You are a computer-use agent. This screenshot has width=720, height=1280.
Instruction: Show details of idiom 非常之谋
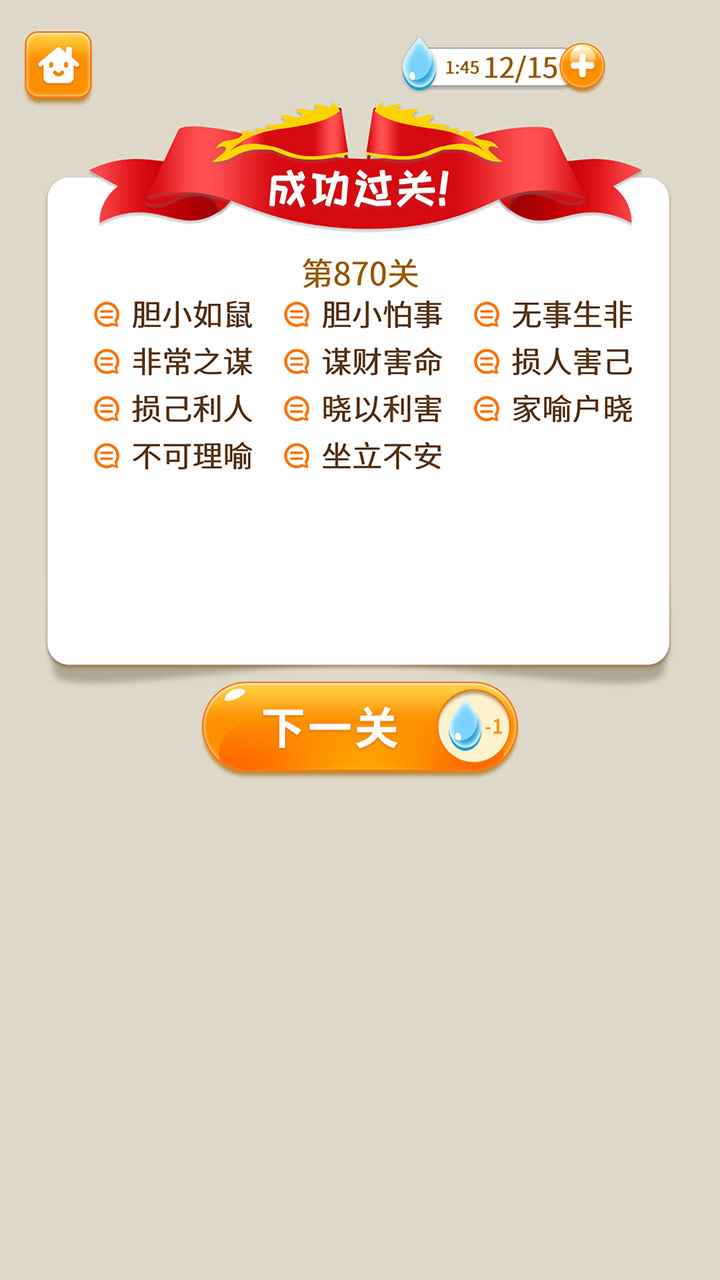pyautogui.click(x=173, y=362)
